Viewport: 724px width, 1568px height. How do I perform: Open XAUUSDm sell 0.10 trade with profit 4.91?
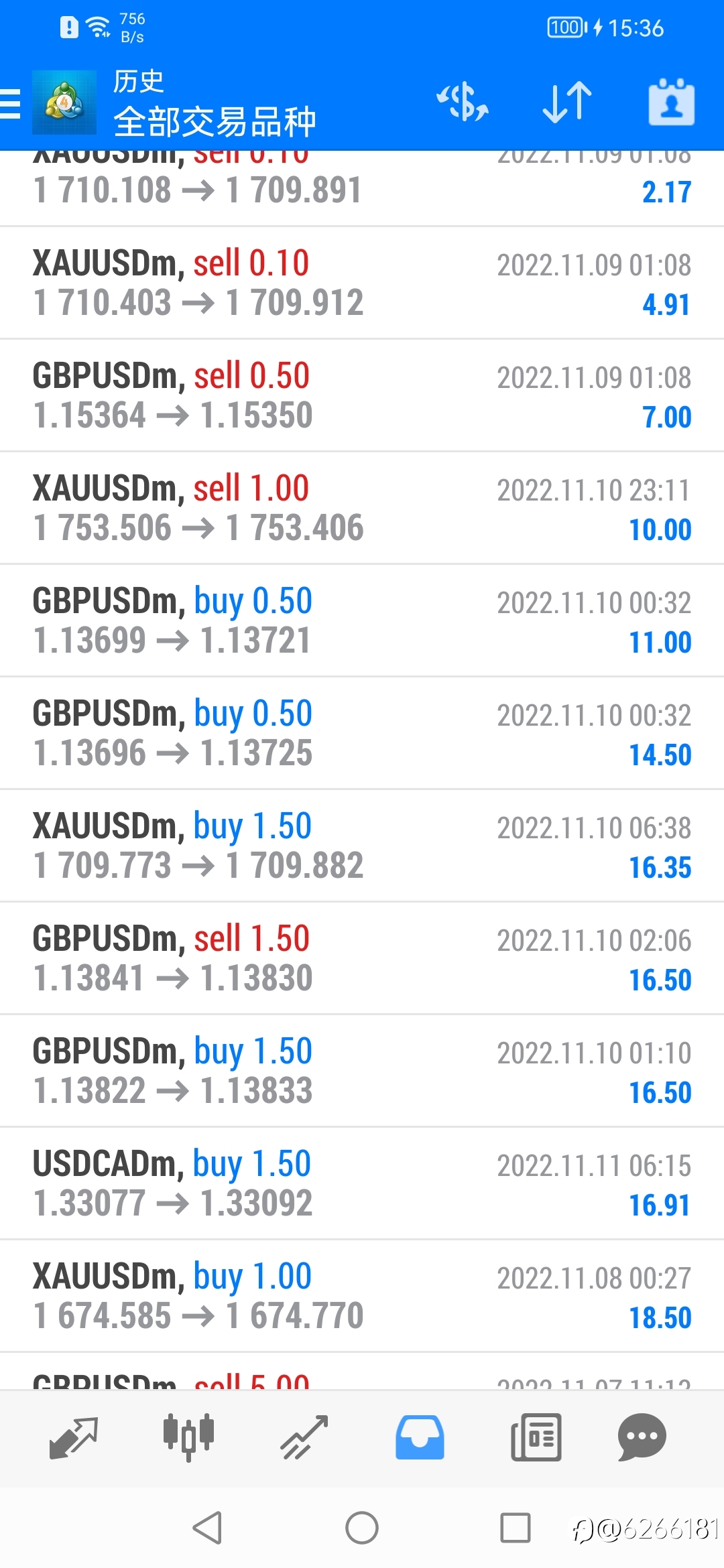point(362,283)
